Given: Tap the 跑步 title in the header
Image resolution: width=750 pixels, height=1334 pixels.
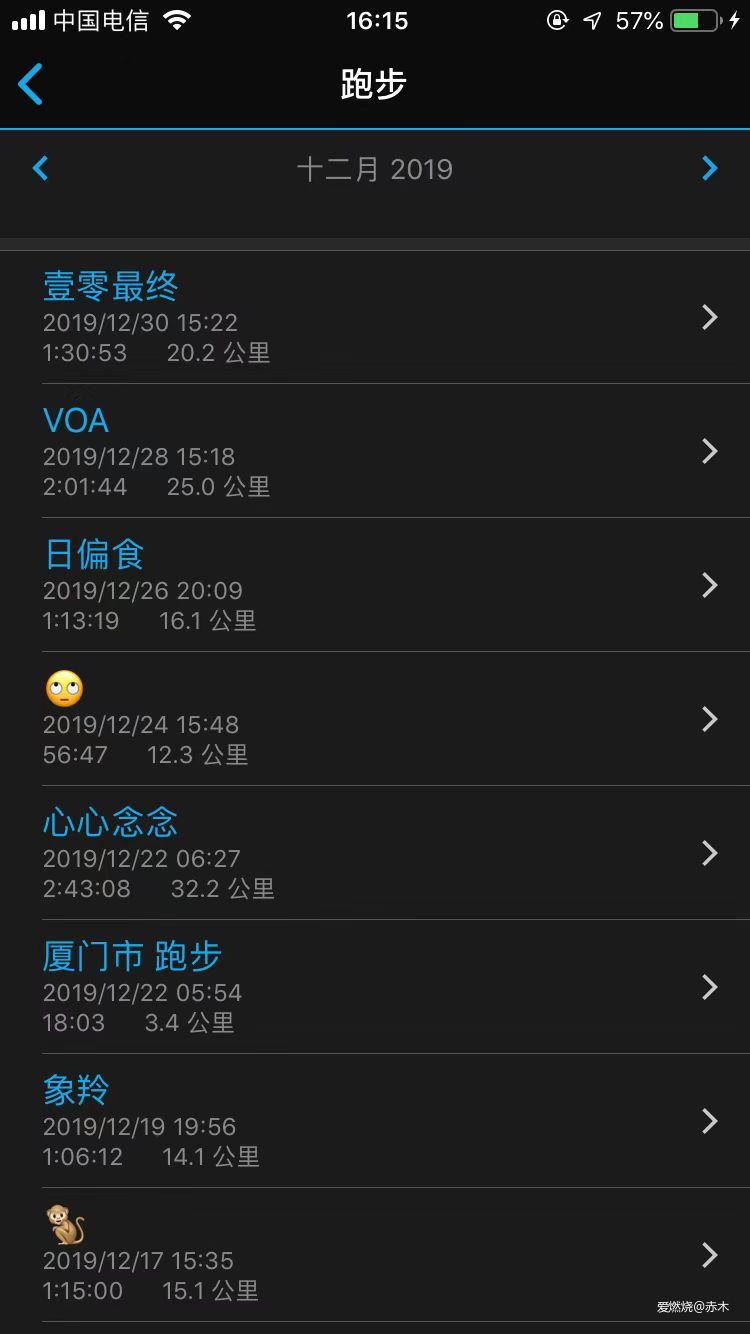Looking at the screenshot, I should pyautogui.click(x=375, y=84).
